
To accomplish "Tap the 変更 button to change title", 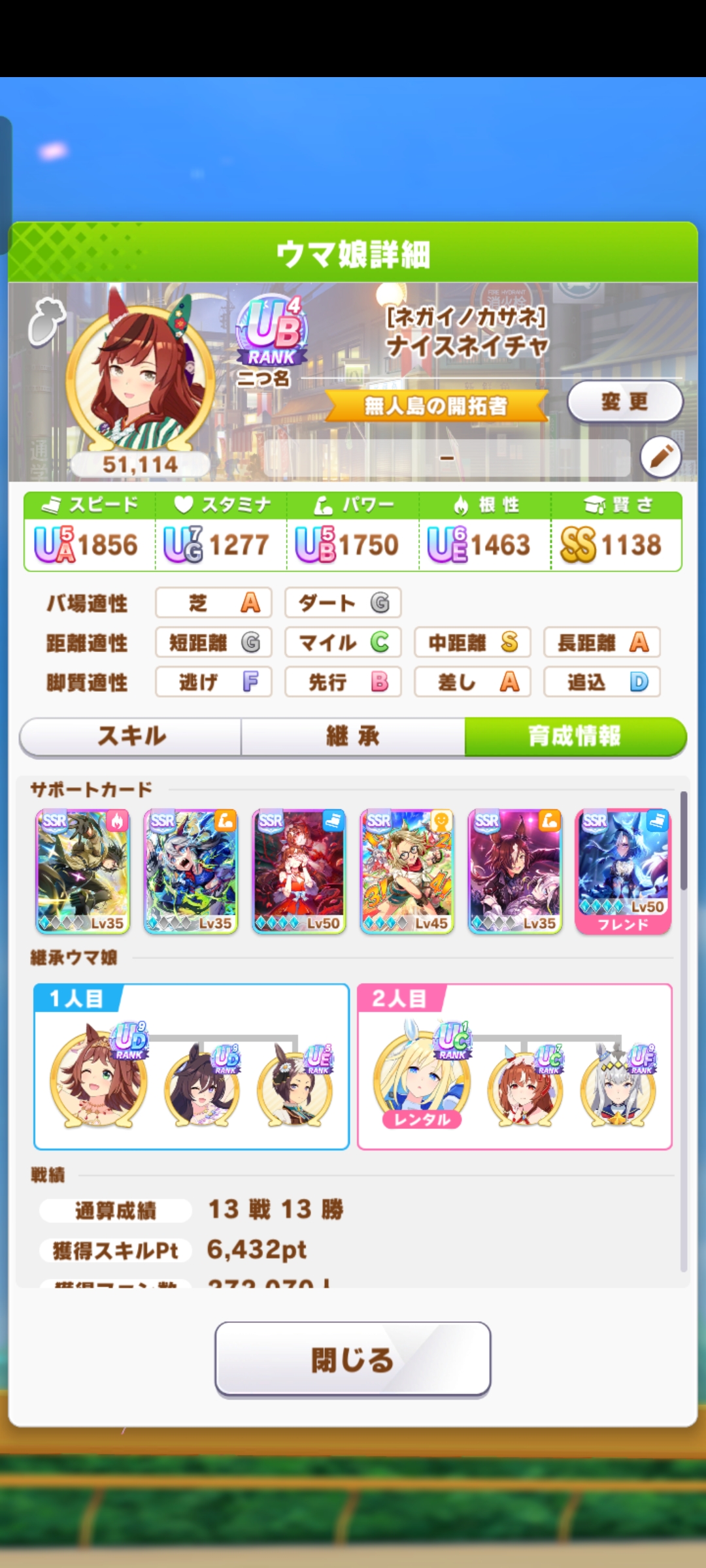I will (x=624, y=401).
